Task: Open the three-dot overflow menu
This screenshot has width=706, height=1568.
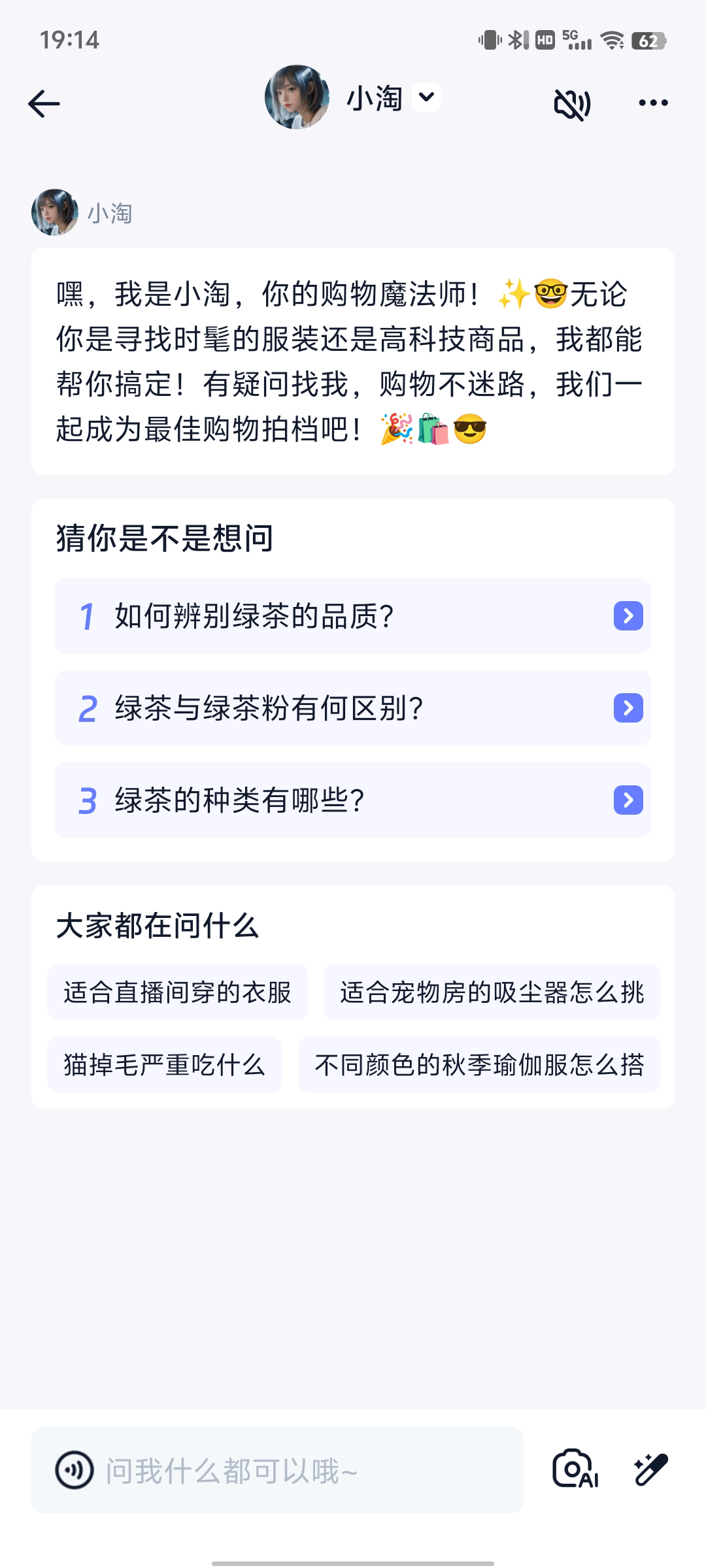Action: coord(653,103)
